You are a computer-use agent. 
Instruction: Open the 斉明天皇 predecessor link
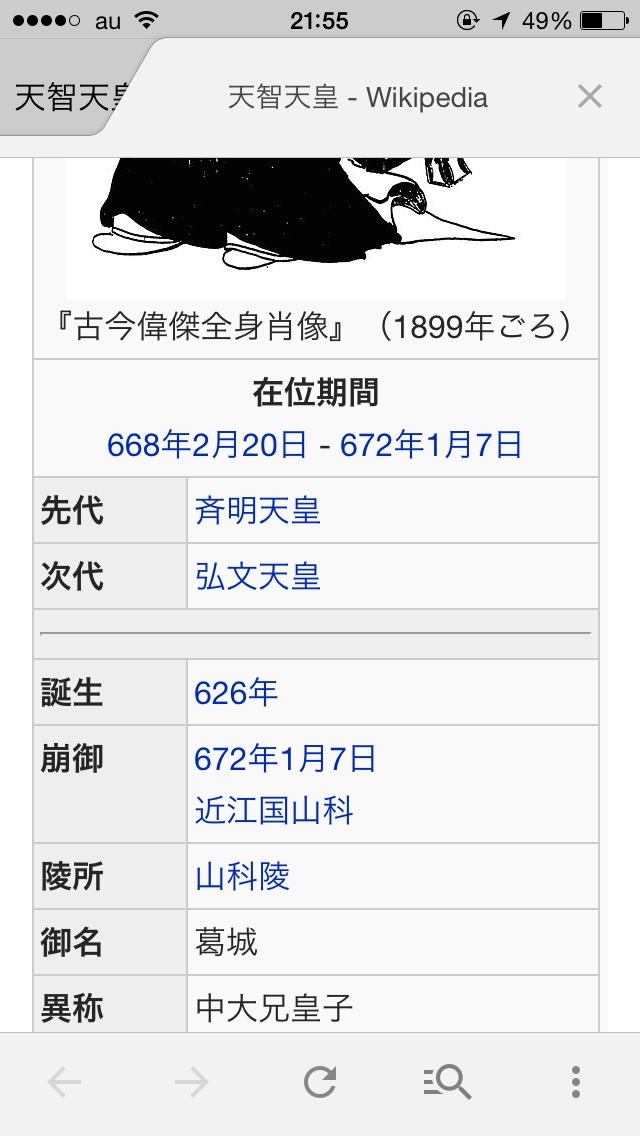(x=258, y=511)
